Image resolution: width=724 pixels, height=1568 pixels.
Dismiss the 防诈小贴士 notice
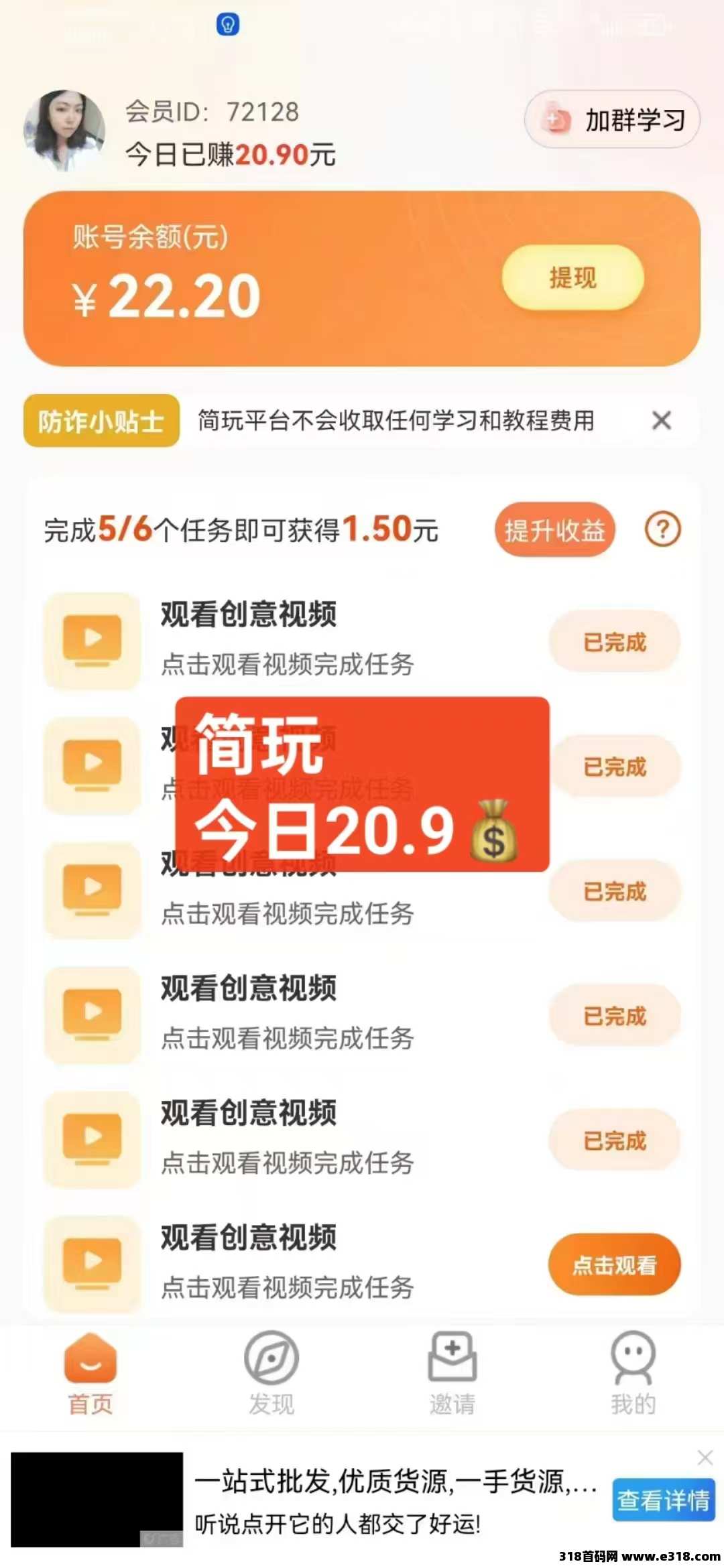661,421
